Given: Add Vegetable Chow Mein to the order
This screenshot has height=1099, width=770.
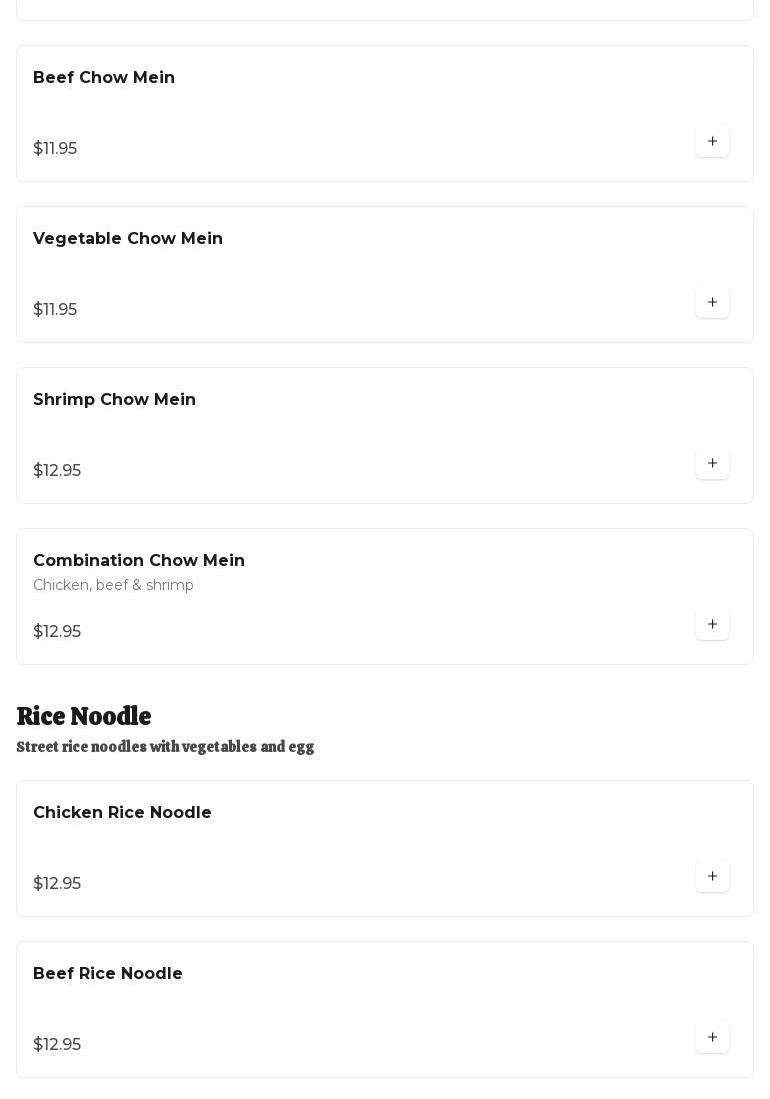Looking at the screenshot, I should [712, 303].
